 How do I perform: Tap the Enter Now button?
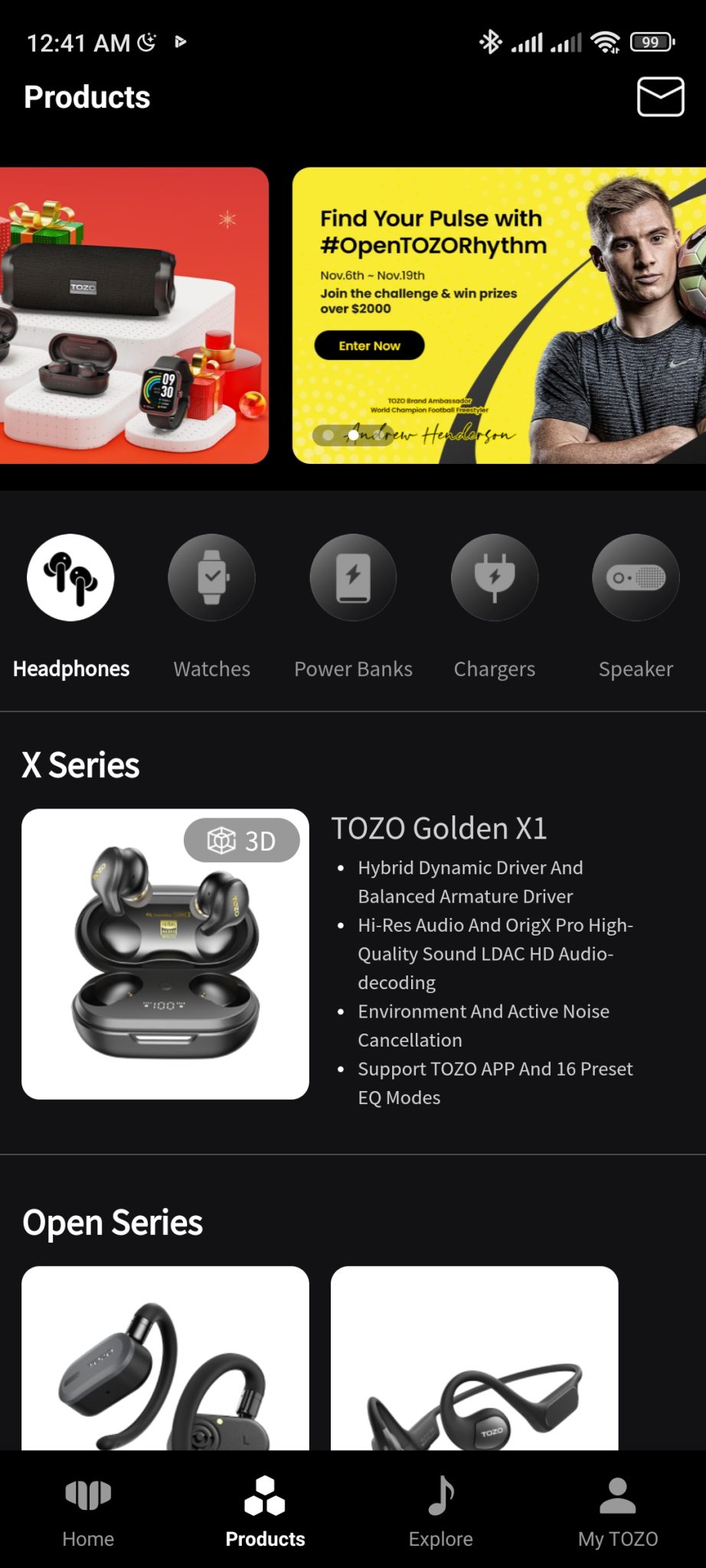(x=370, y=346)
